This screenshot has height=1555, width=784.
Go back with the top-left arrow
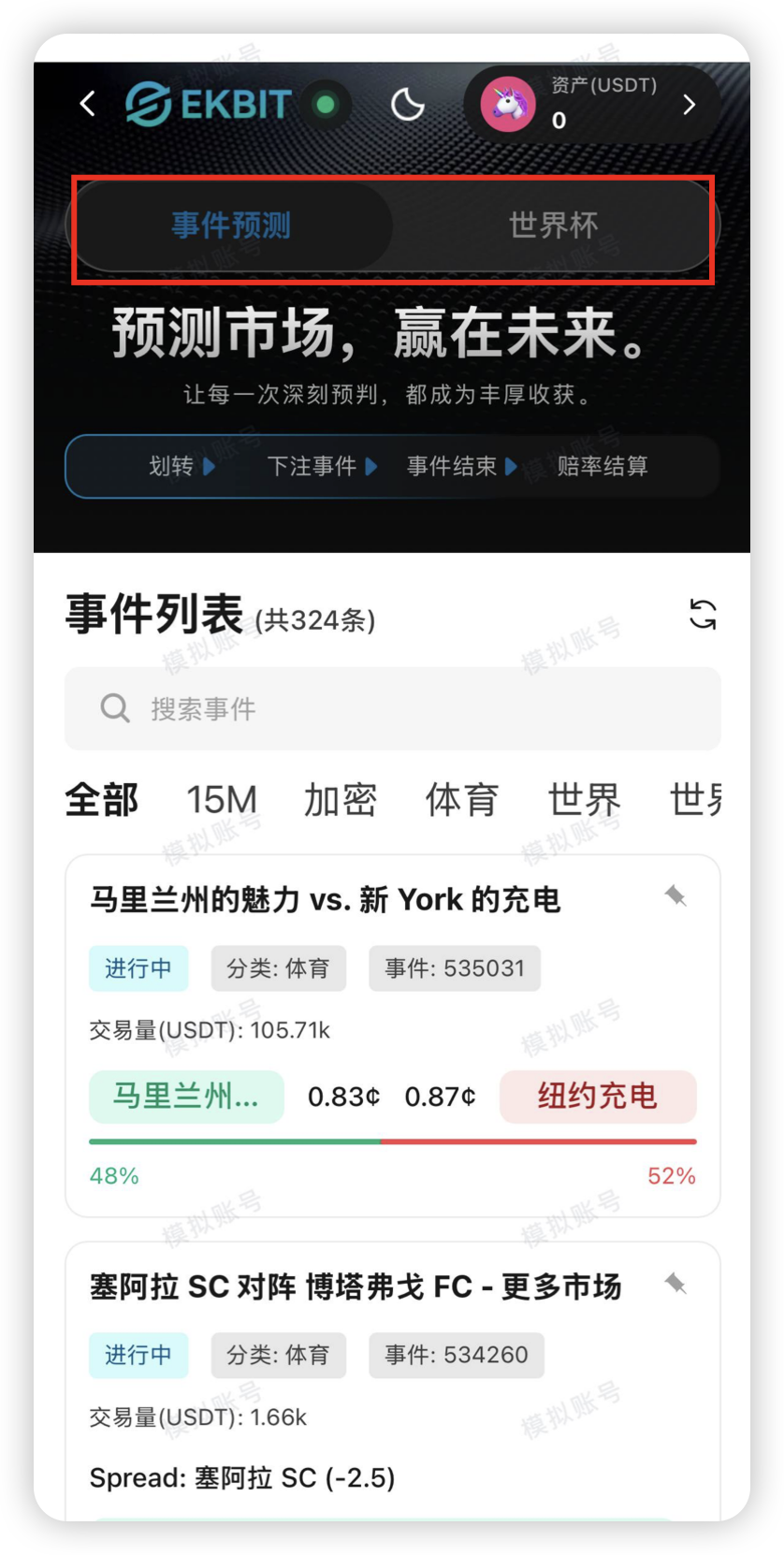tap(88, 104)
